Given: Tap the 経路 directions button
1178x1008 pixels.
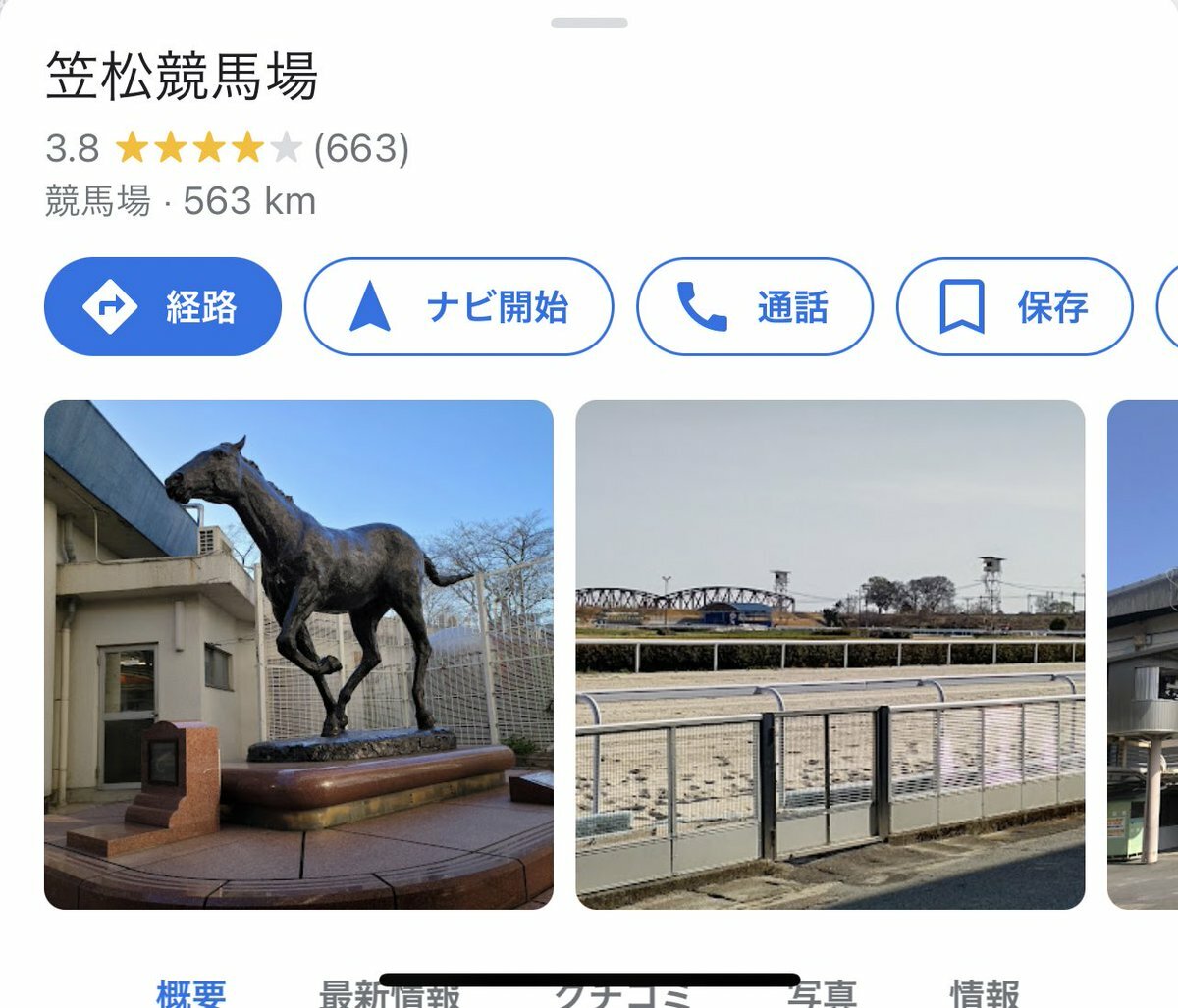Looking at the screenshot, I should (x=163, y=307).
